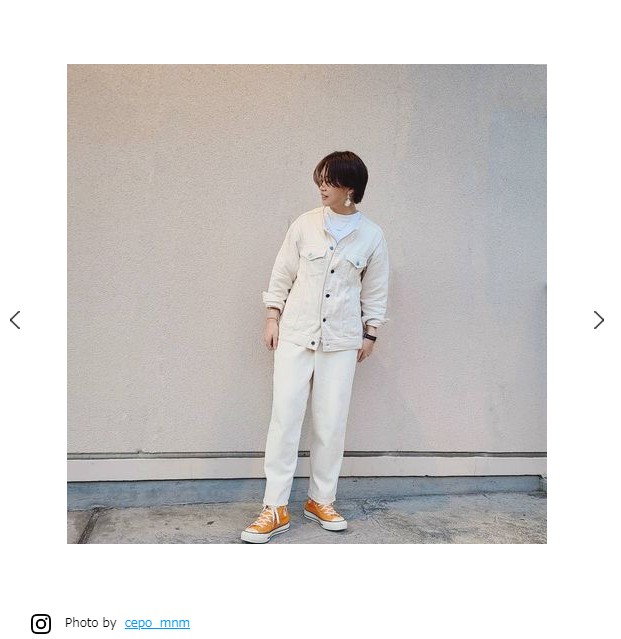The width and height of the screenshot is (621, 639).
Task: Go to the previous photo
Action: [15, 320]
